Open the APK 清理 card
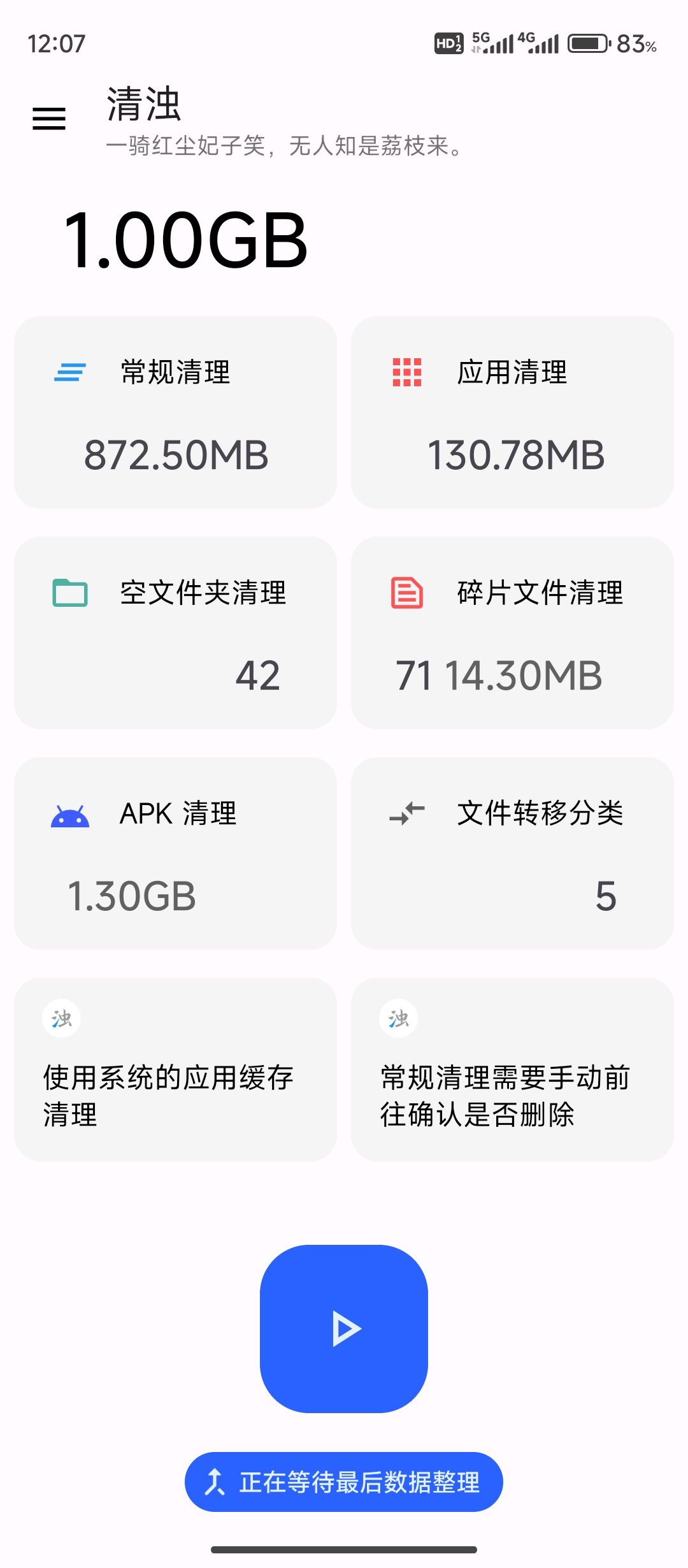Screen dimensions: 688x1568 175,853
